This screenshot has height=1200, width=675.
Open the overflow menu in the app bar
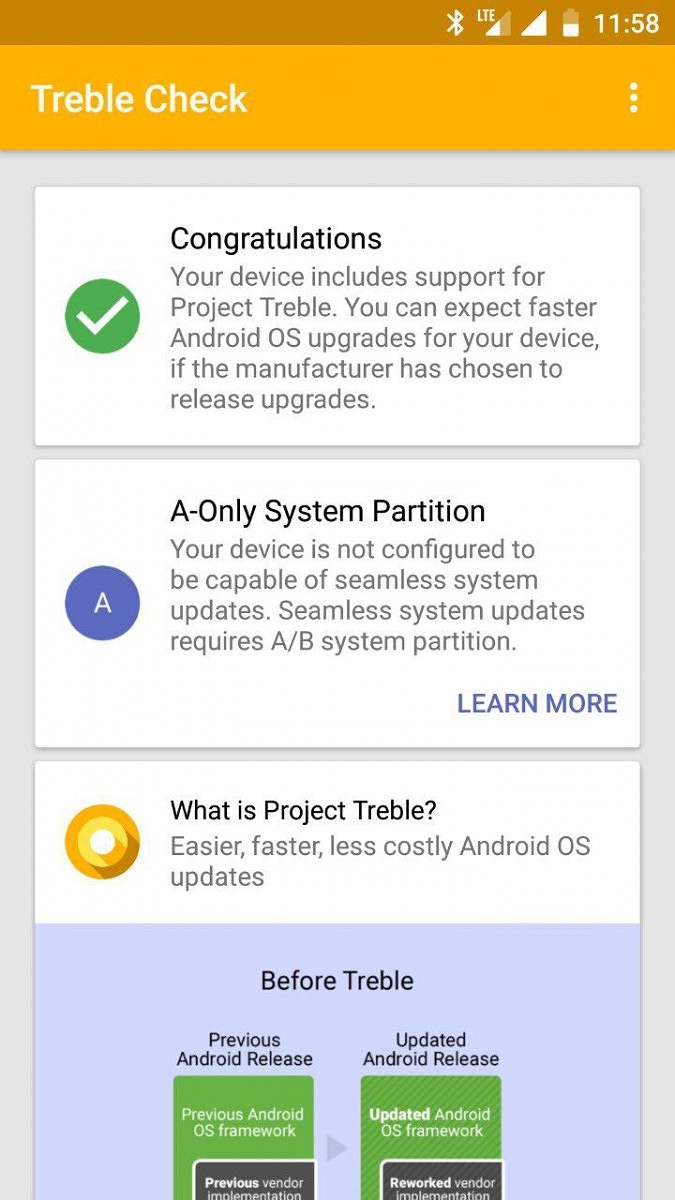(633, 98)
